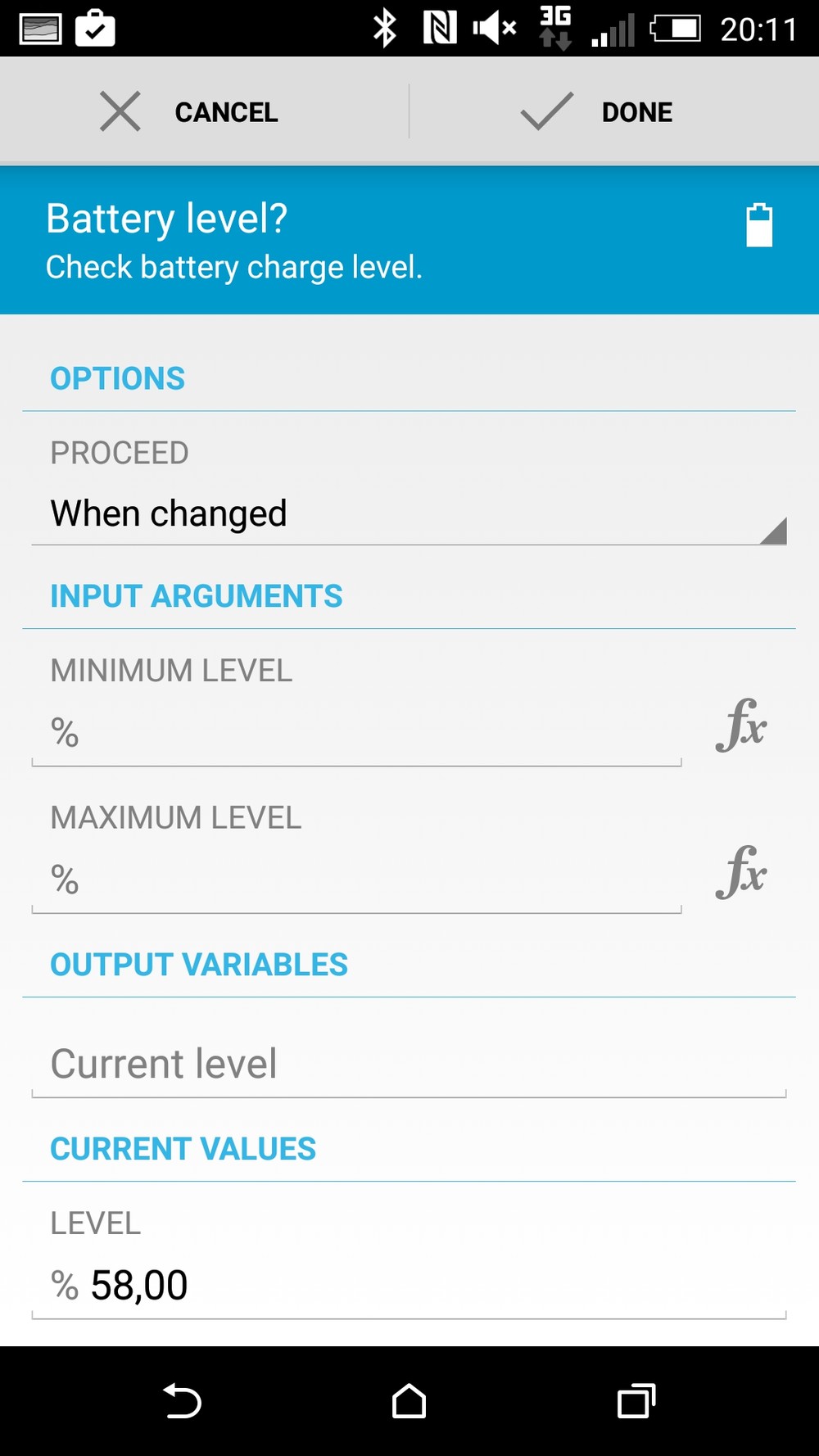
Task: Select the Current level output variable field
Action: coord(408,1064)
